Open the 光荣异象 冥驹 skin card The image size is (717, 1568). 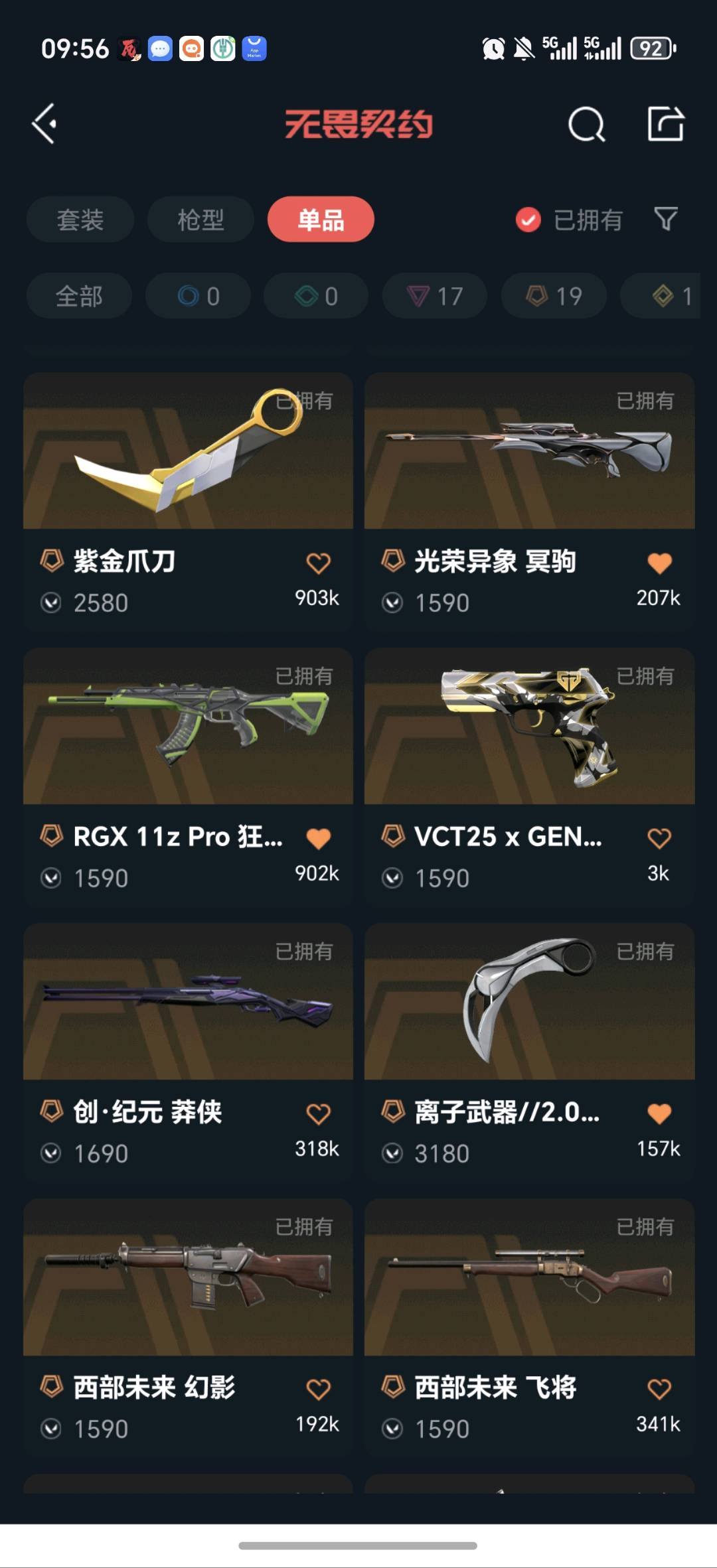tap(530, 501)
